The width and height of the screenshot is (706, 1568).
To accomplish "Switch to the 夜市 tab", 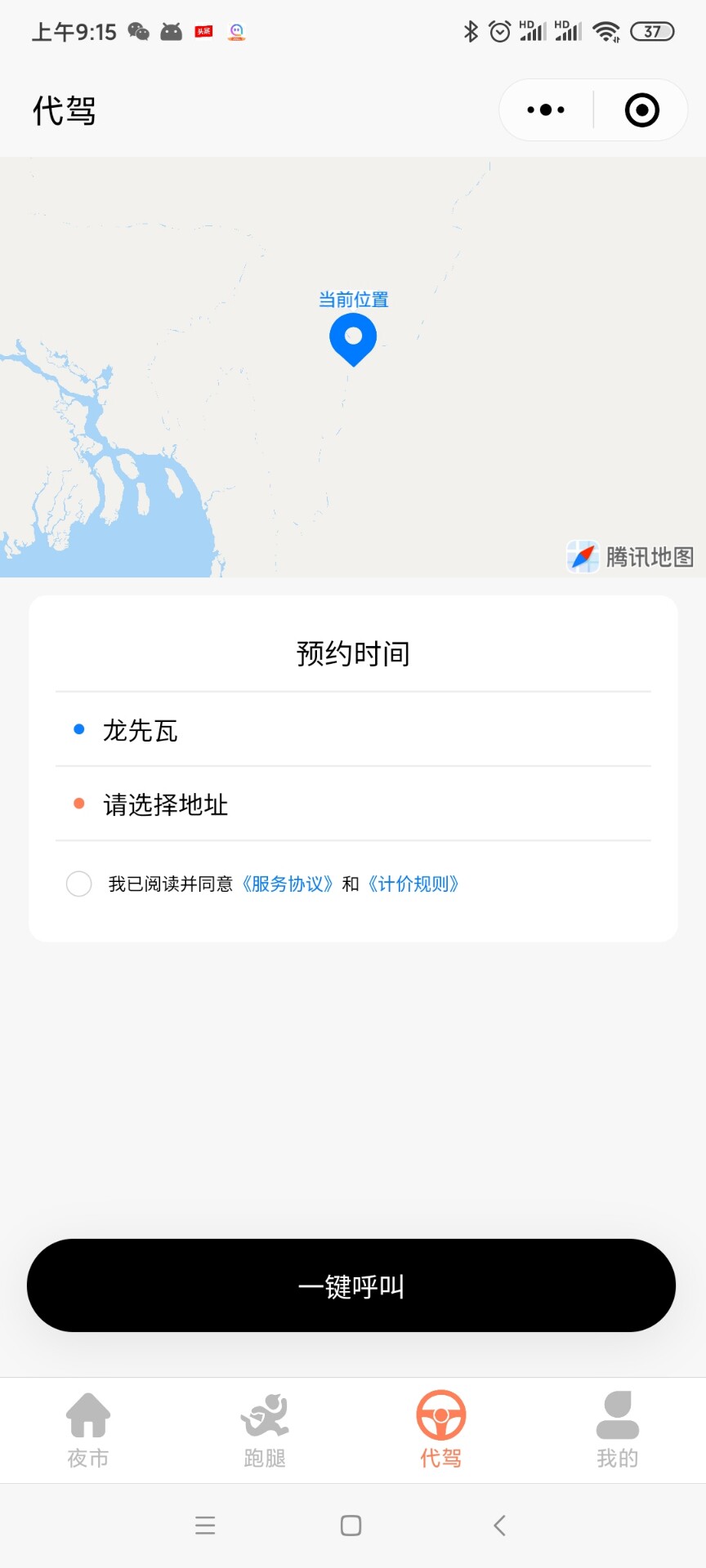I will click(88, 1431).
